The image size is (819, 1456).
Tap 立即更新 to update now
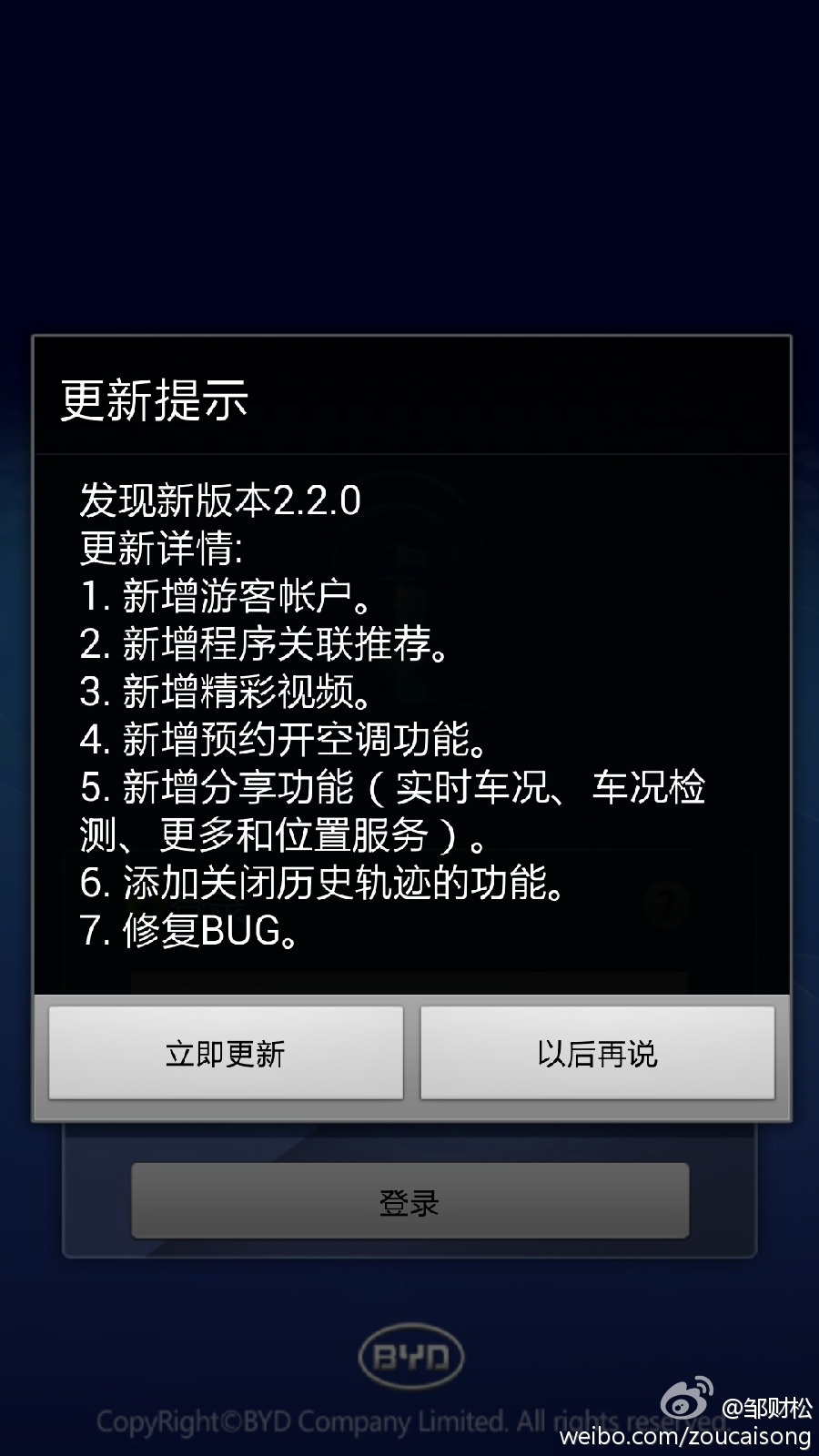tap(226, 1053)
